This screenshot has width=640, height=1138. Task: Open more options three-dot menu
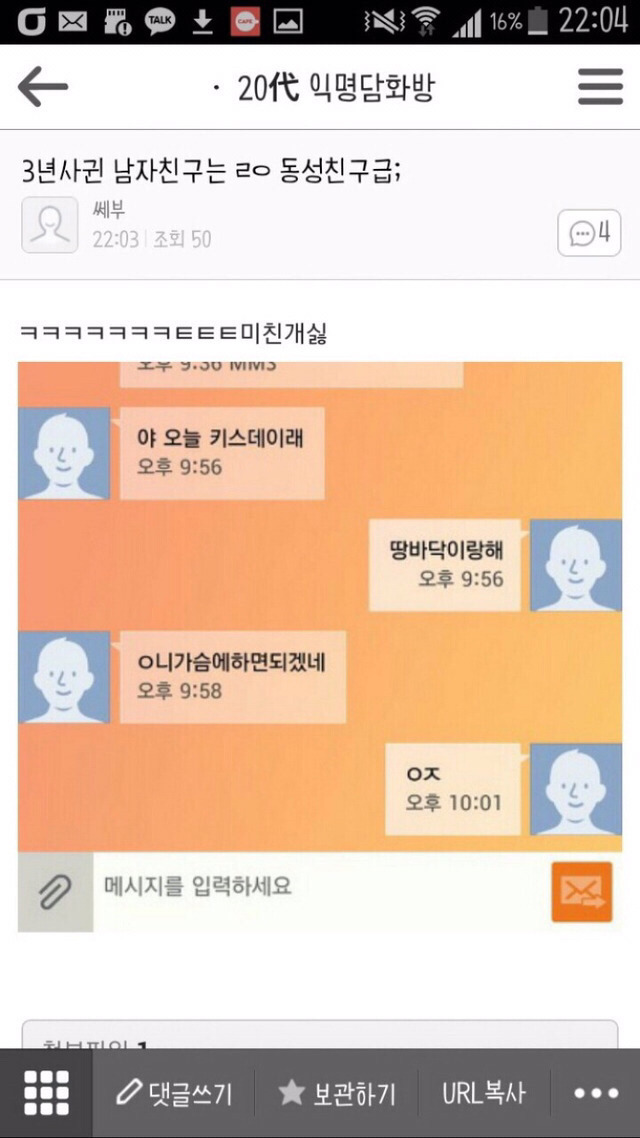(596, 1093)
